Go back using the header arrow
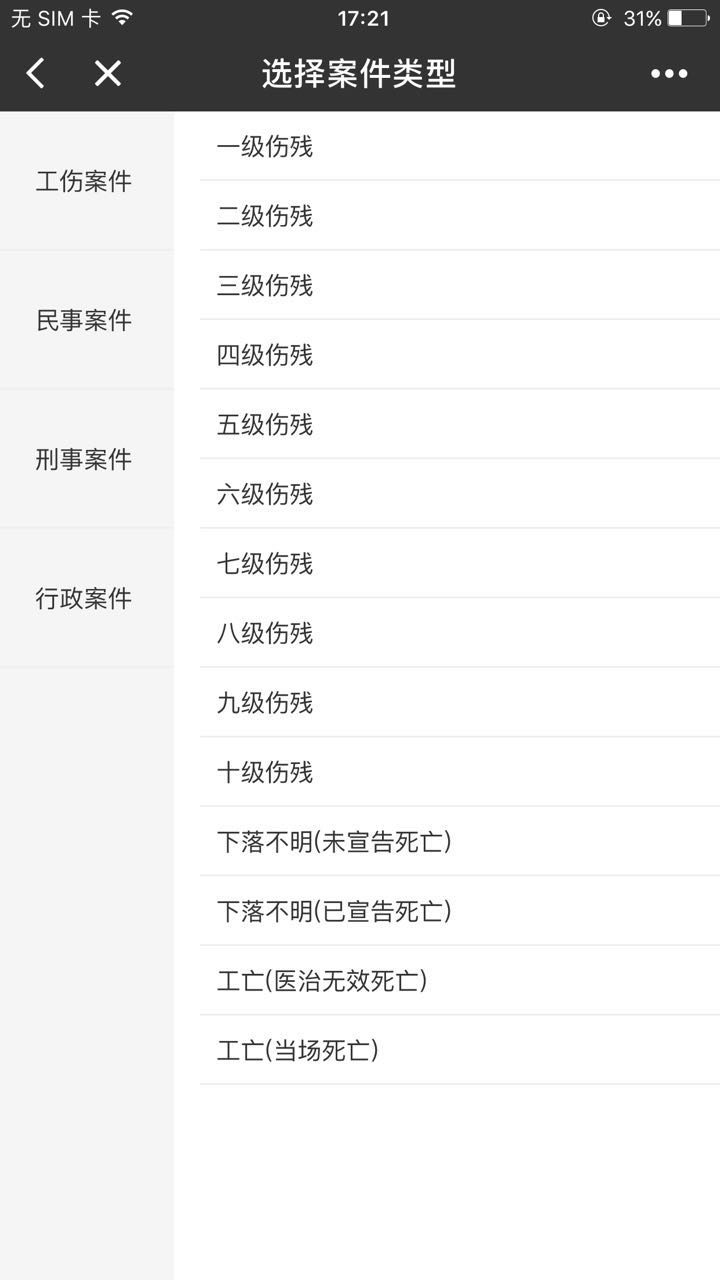The height and width of the screenshot is (1280, 720). [36, 73]
